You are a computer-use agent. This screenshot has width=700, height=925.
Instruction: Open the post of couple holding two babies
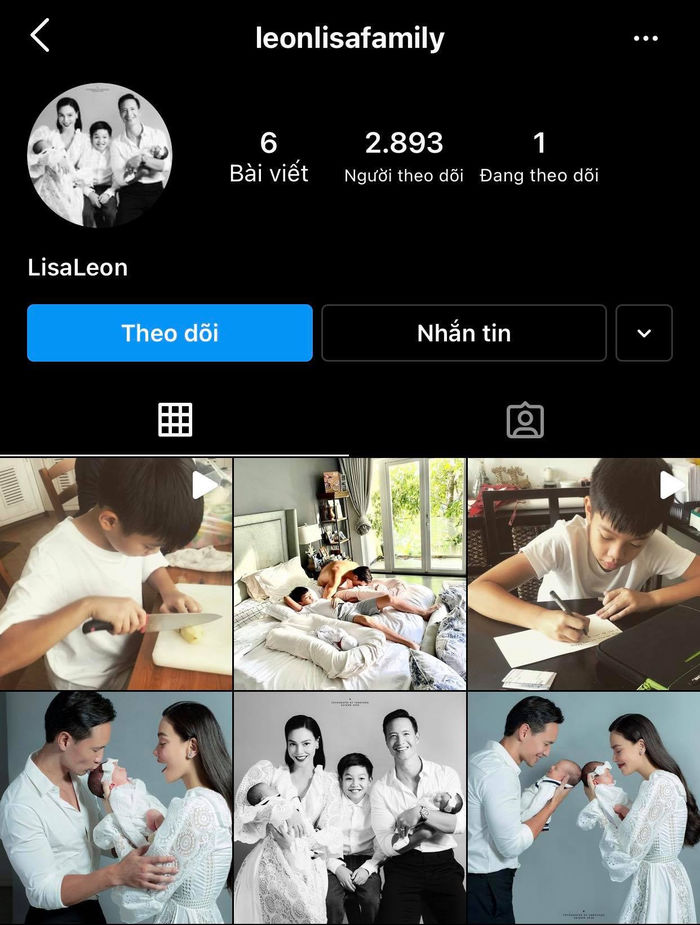[x=583, y=808]
